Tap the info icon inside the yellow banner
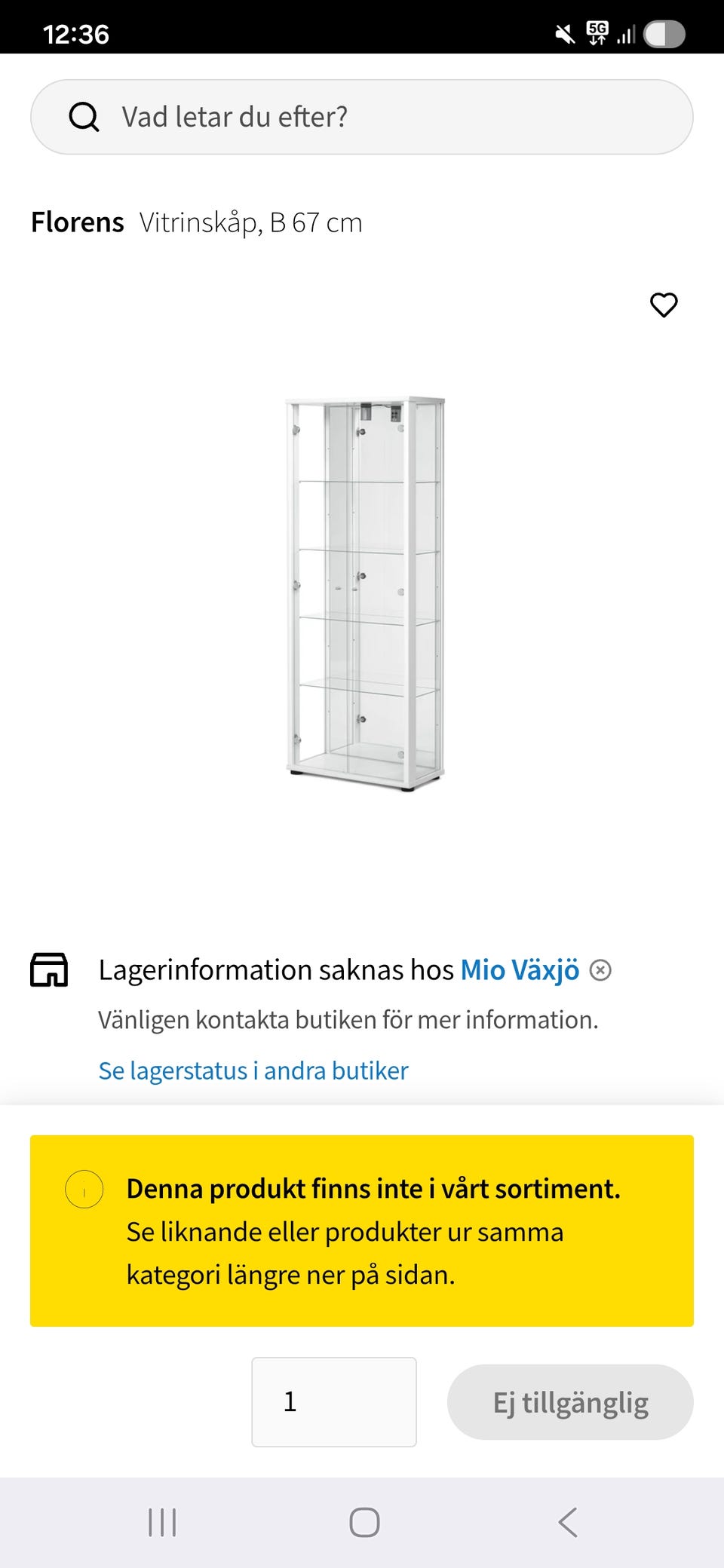 [x=84, y=1188]
